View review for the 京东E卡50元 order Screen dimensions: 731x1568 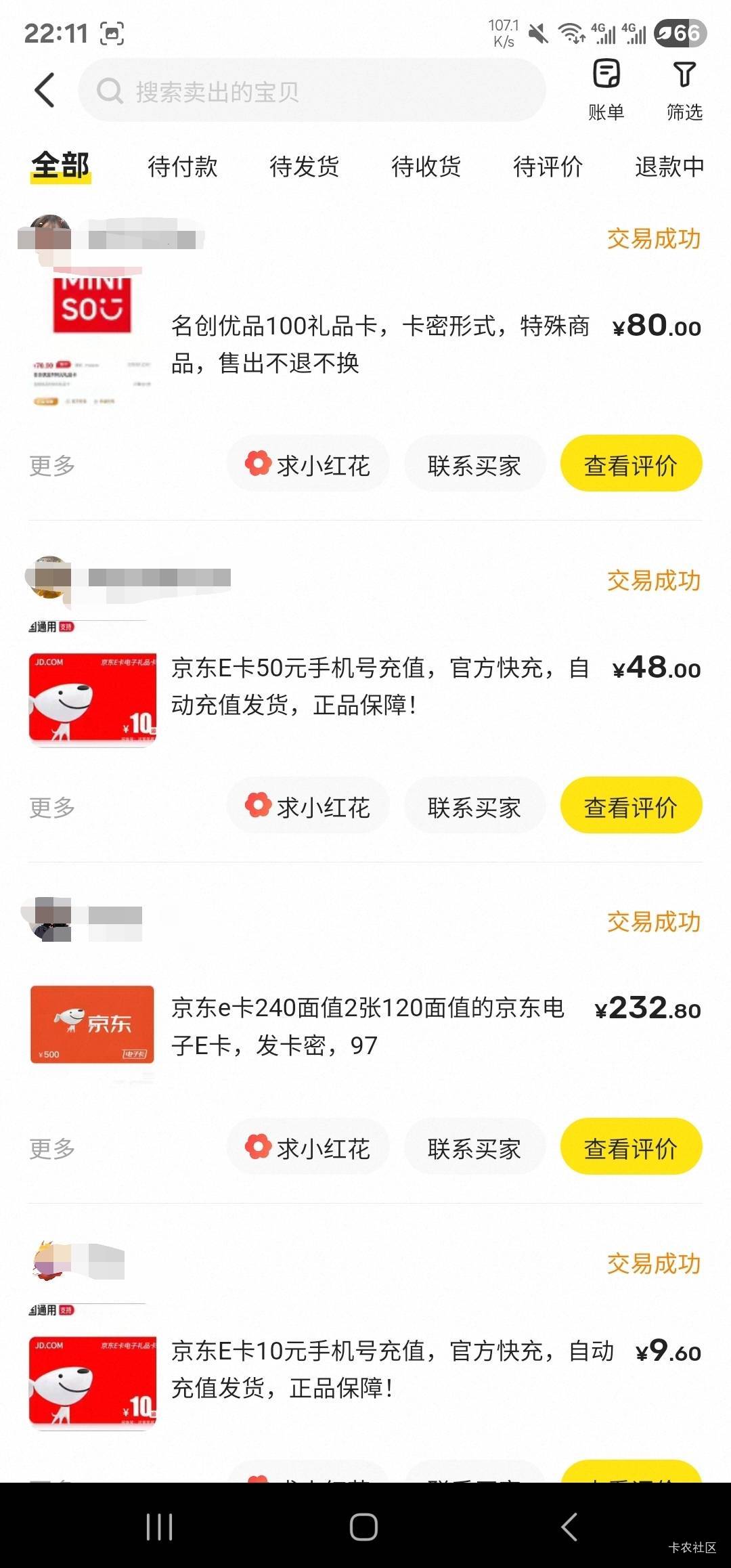(631, 807)
